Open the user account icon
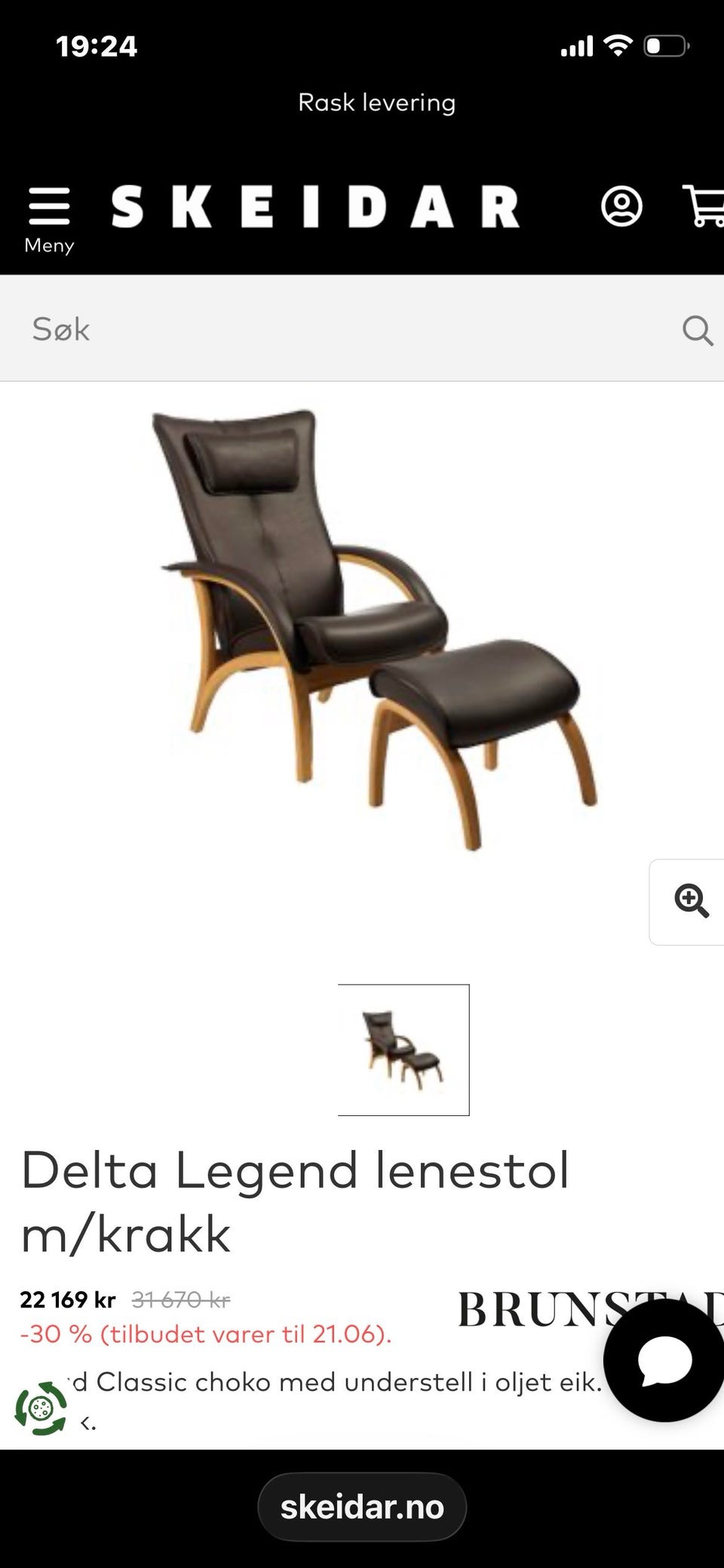This screenshot has width=724, height=1568. [621, 207]
